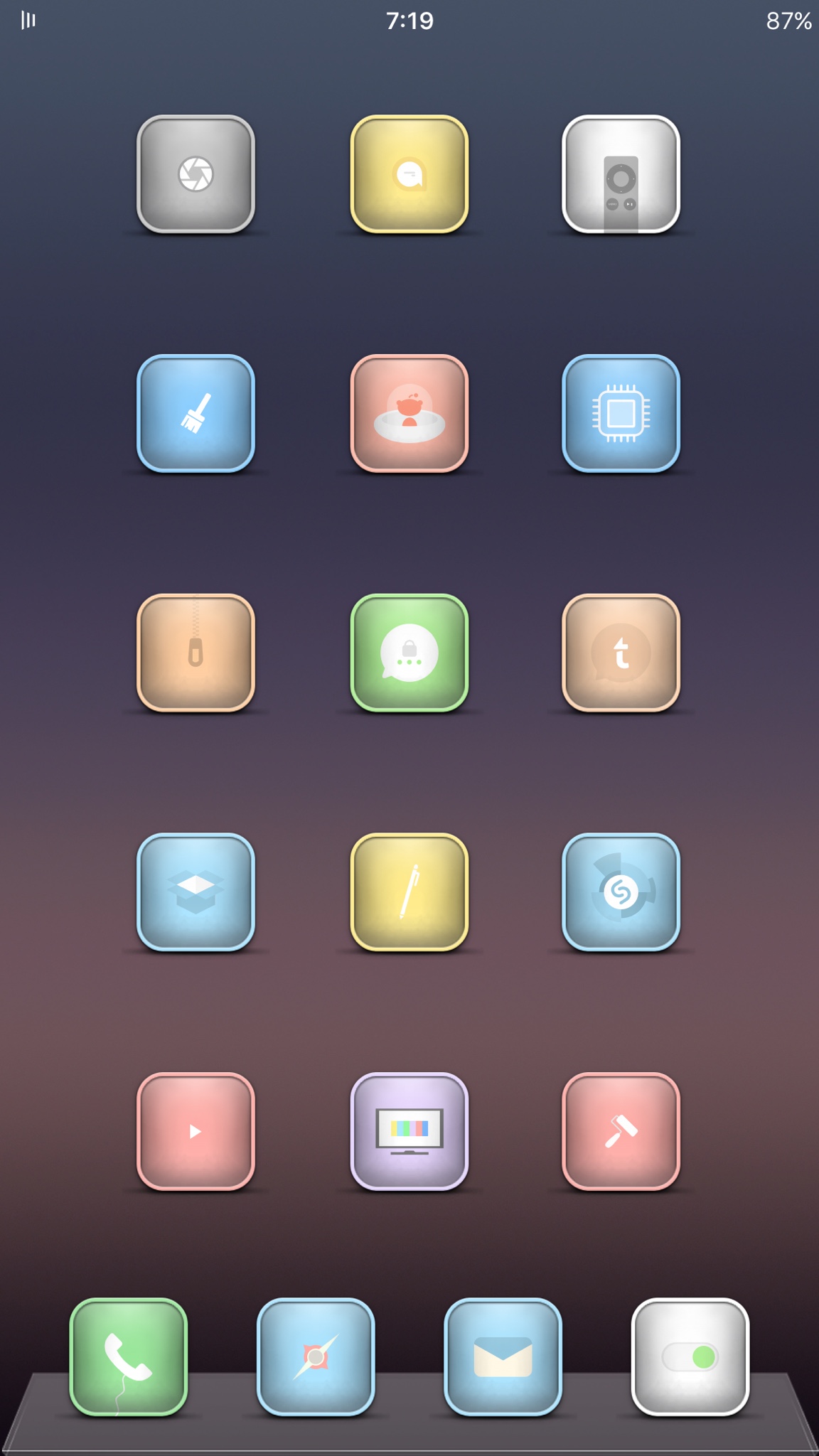Open the Apple TV remote app

click(621, 174)
